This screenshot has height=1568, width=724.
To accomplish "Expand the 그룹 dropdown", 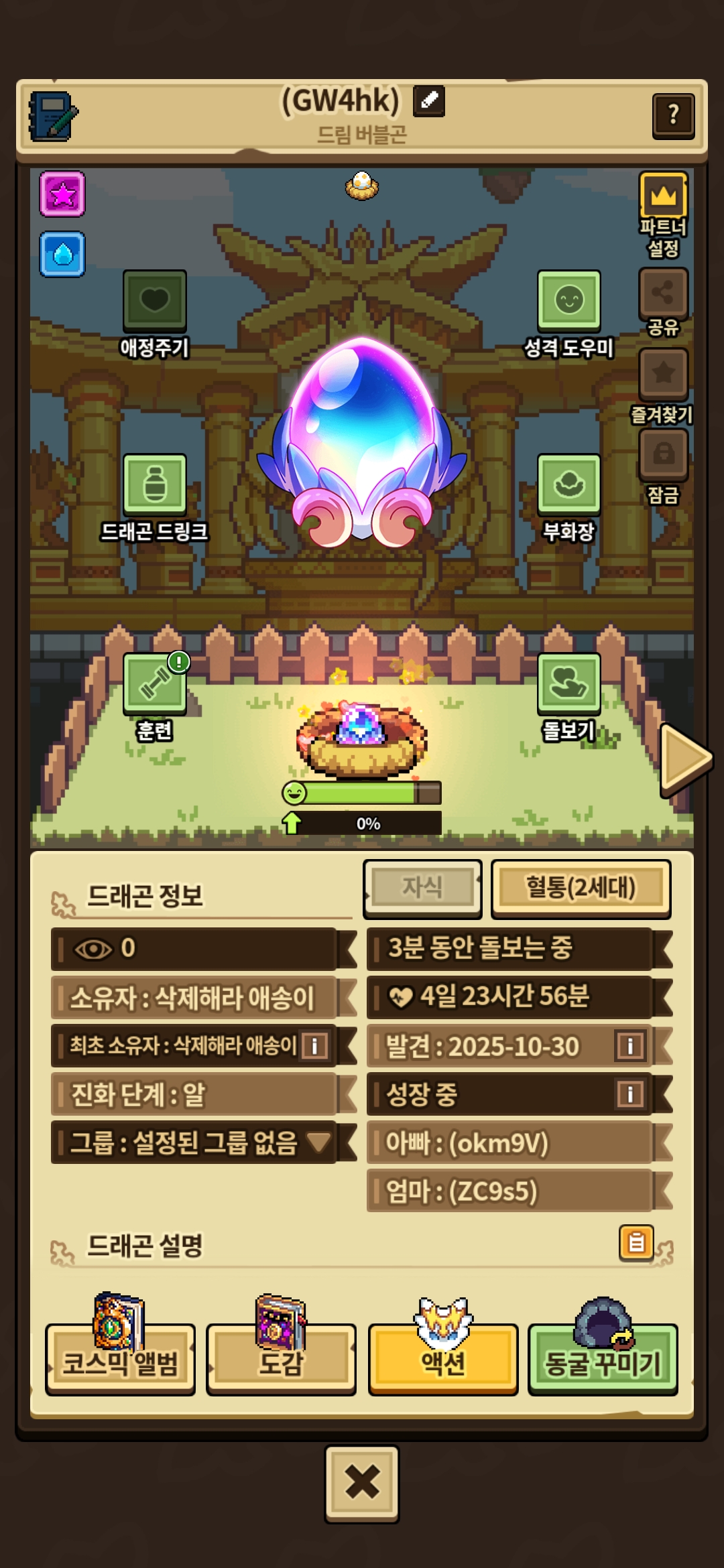I will tap(318, 1142).
